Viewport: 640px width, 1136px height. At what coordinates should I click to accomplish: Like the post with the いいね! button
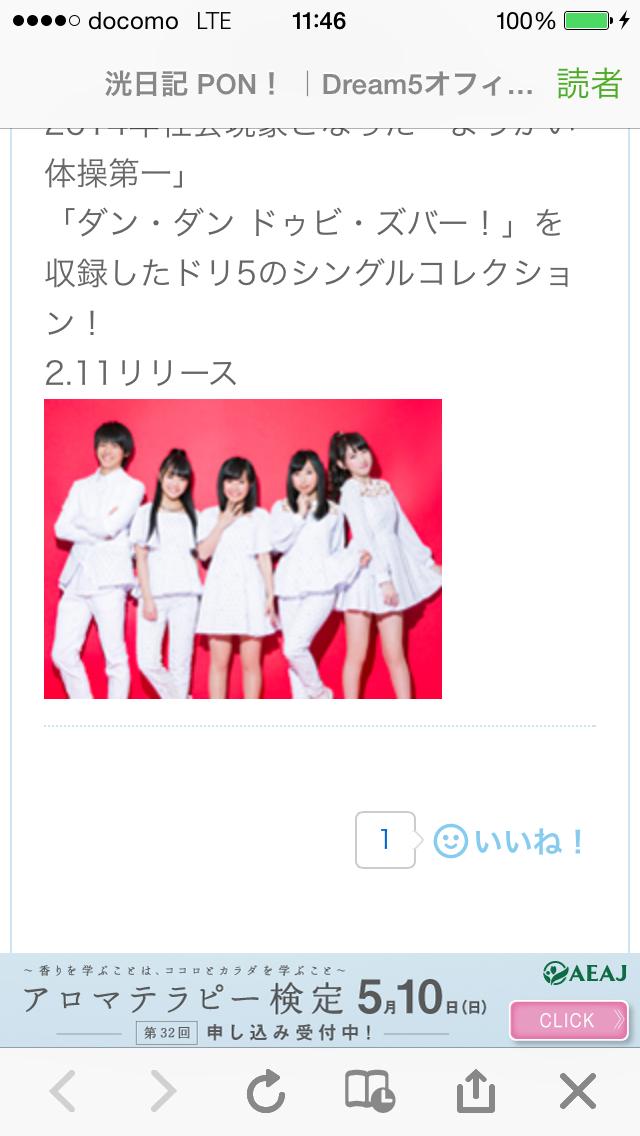pyautogui.click(x=510, y=841)
